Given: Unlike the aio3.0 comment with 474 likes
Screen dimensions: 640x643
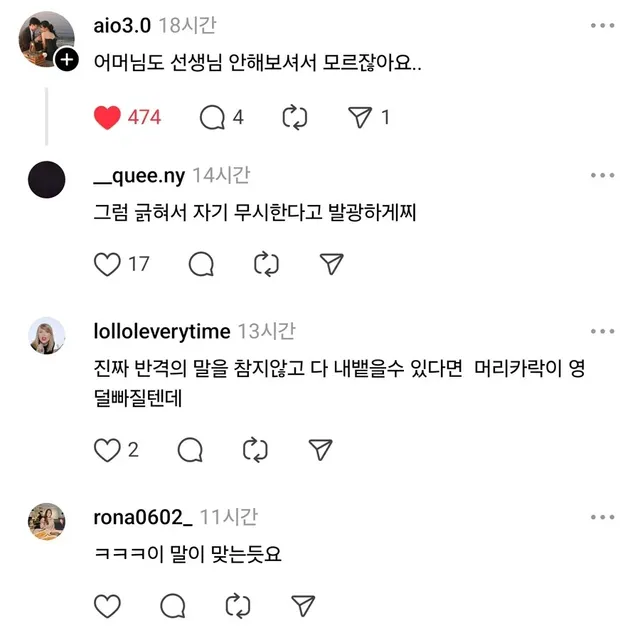Looking at the screenshot, I should (x=106, y=118).
